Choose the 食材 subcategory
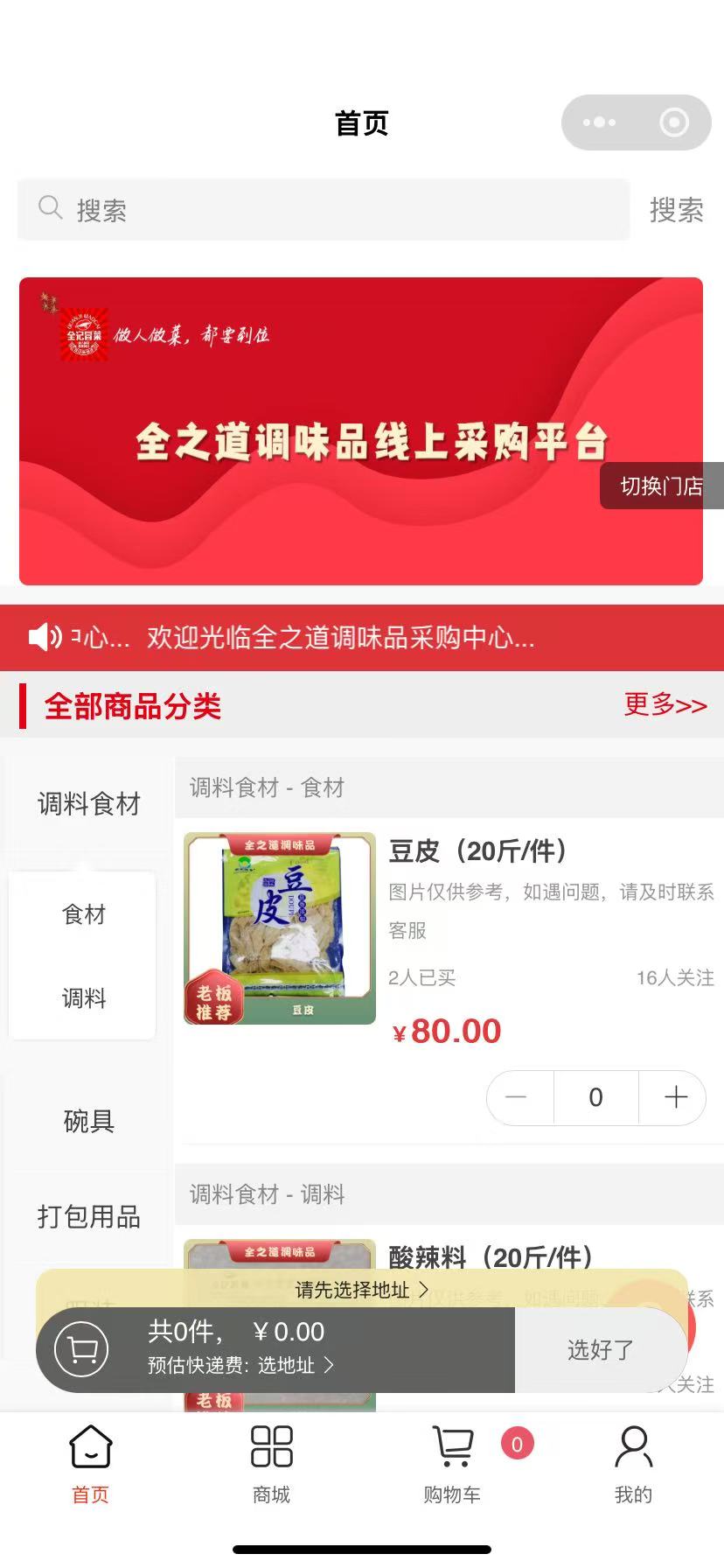 click(x=83, y=914)
